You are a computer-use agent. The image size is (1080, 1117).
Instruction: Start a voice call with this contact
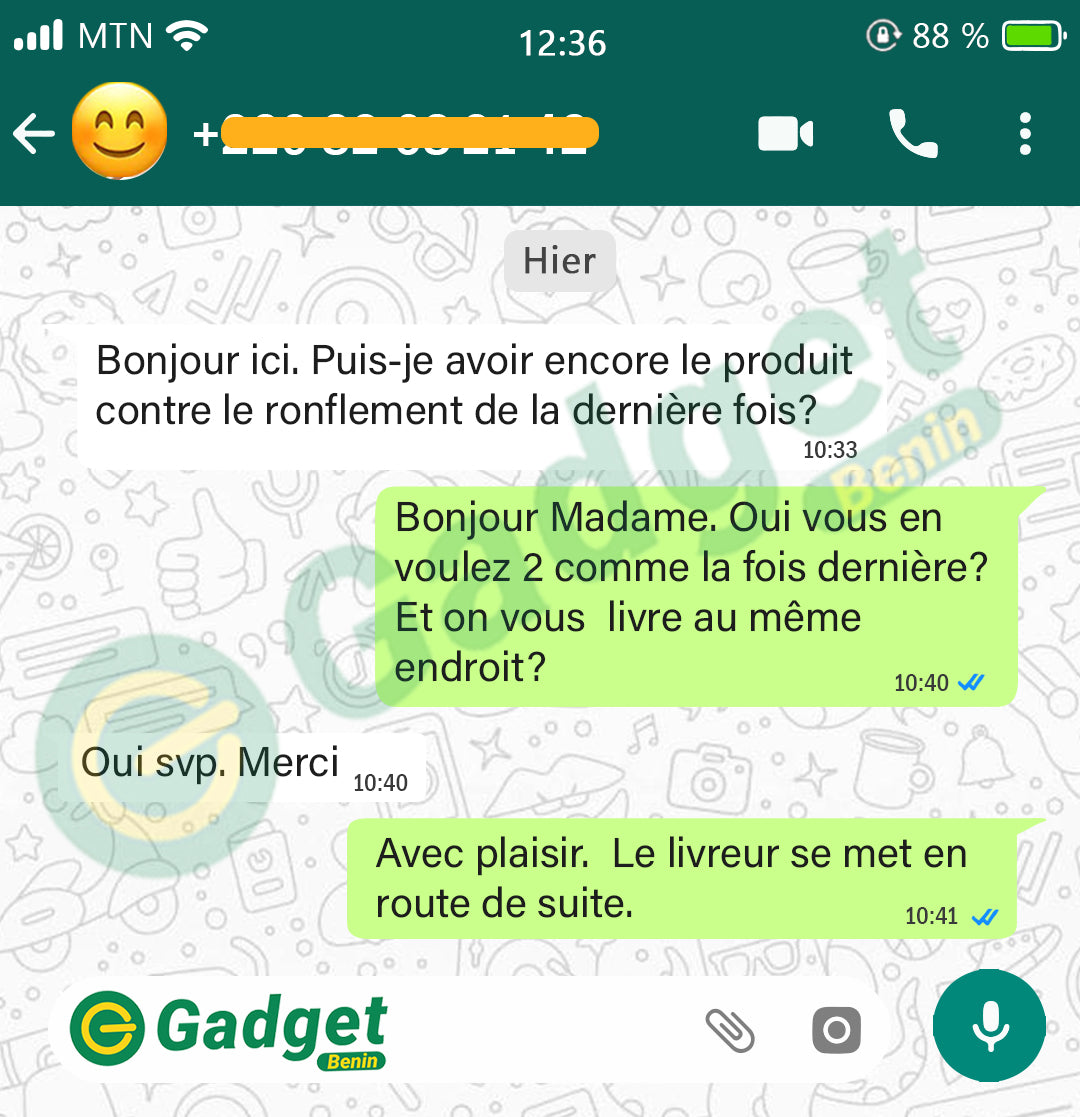point(912,134)
